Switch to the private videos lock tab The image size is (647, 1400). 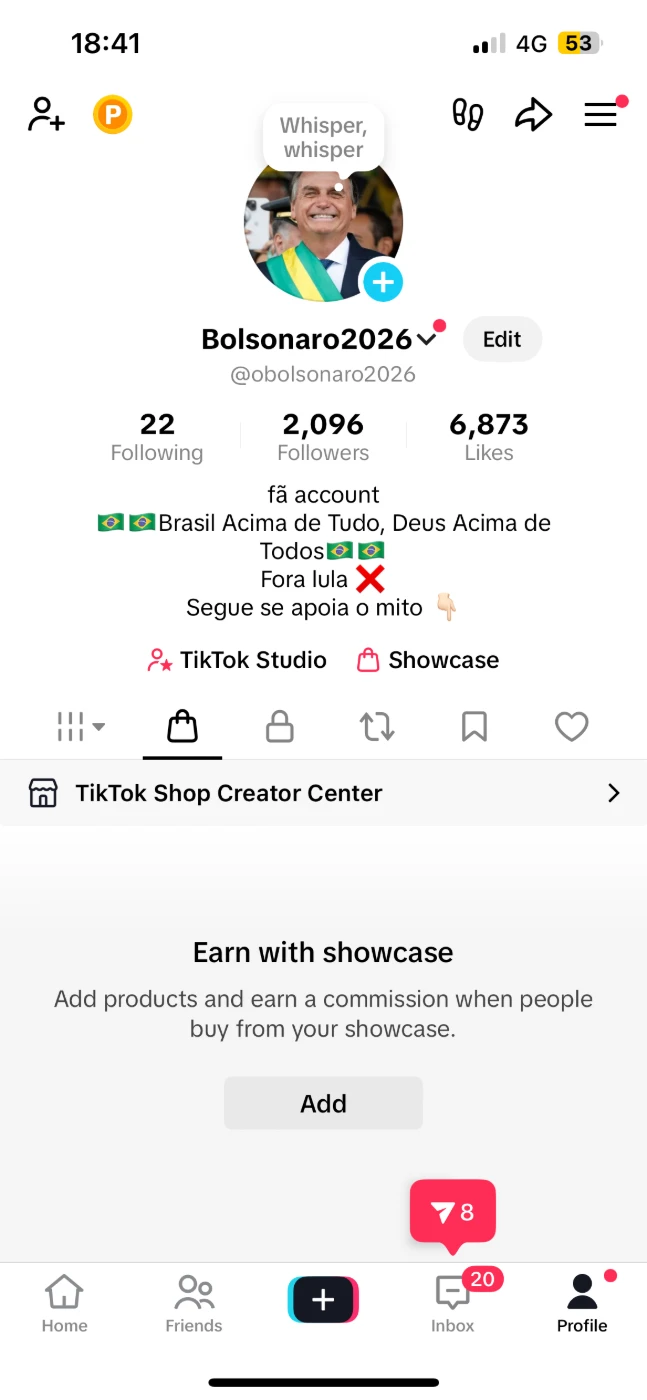click(280, 727)
